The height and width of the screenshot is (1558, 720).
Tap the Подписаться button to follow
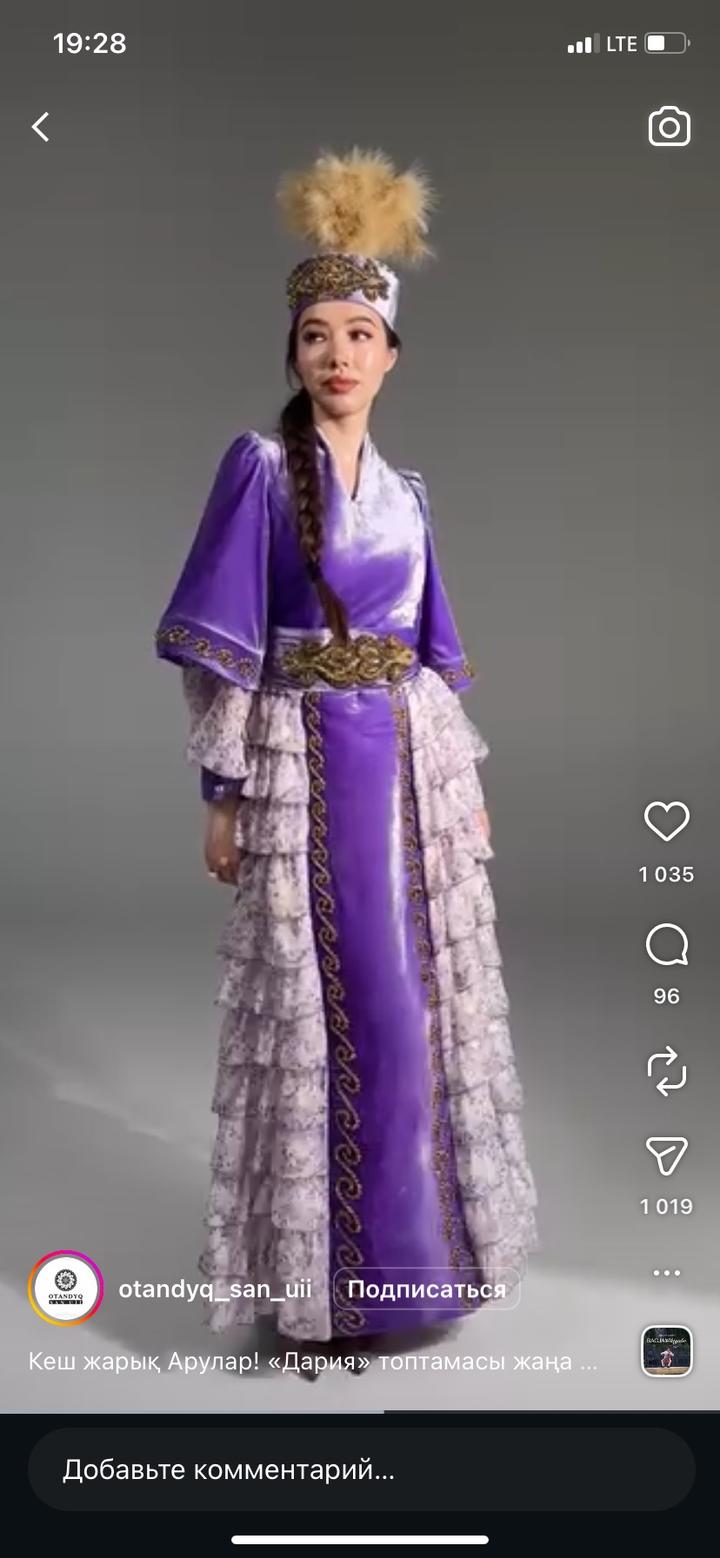(426, 1289)
